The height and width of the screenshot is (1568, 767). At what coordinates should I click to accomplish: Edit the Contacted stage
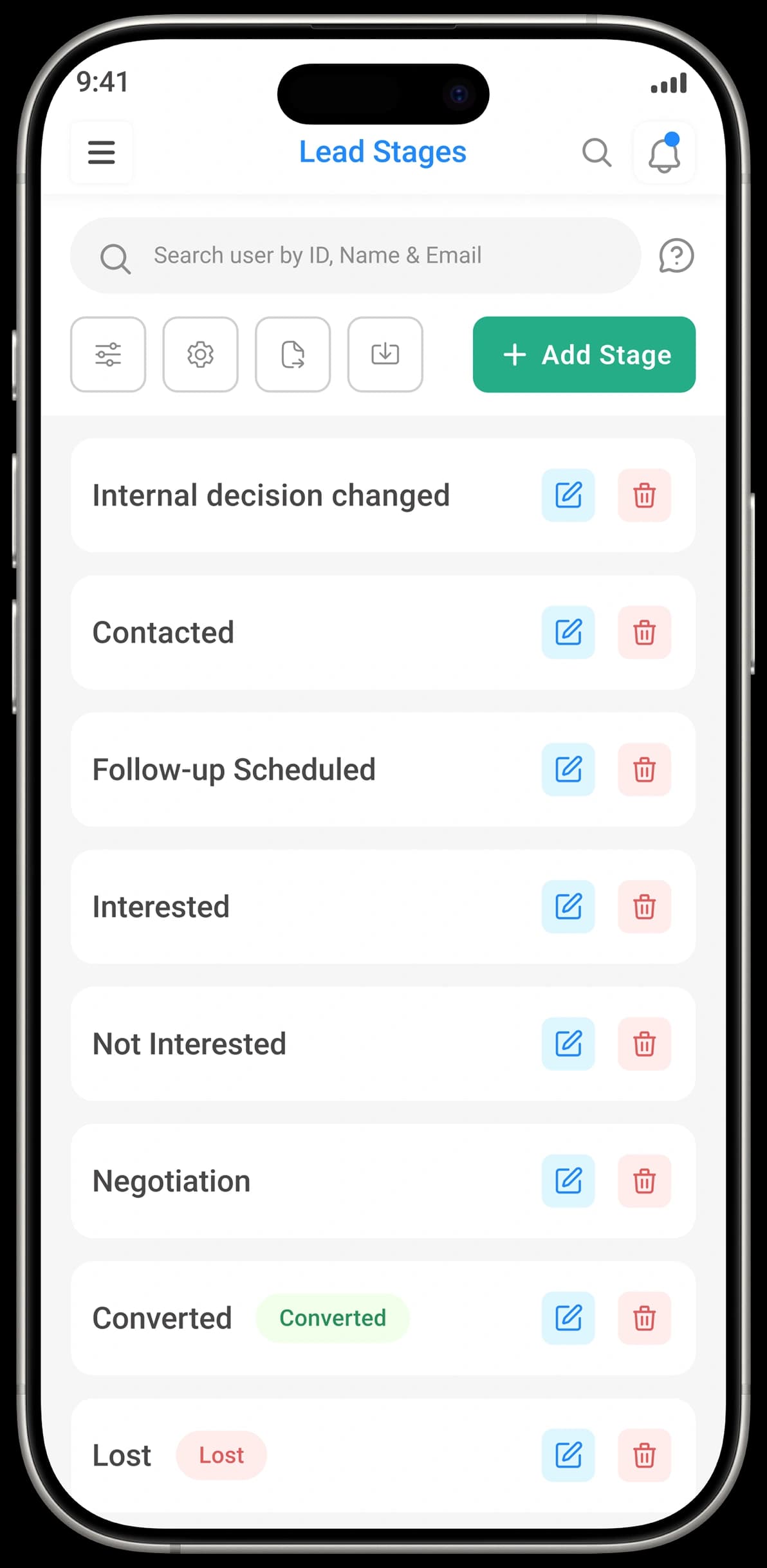pos(568,632)
